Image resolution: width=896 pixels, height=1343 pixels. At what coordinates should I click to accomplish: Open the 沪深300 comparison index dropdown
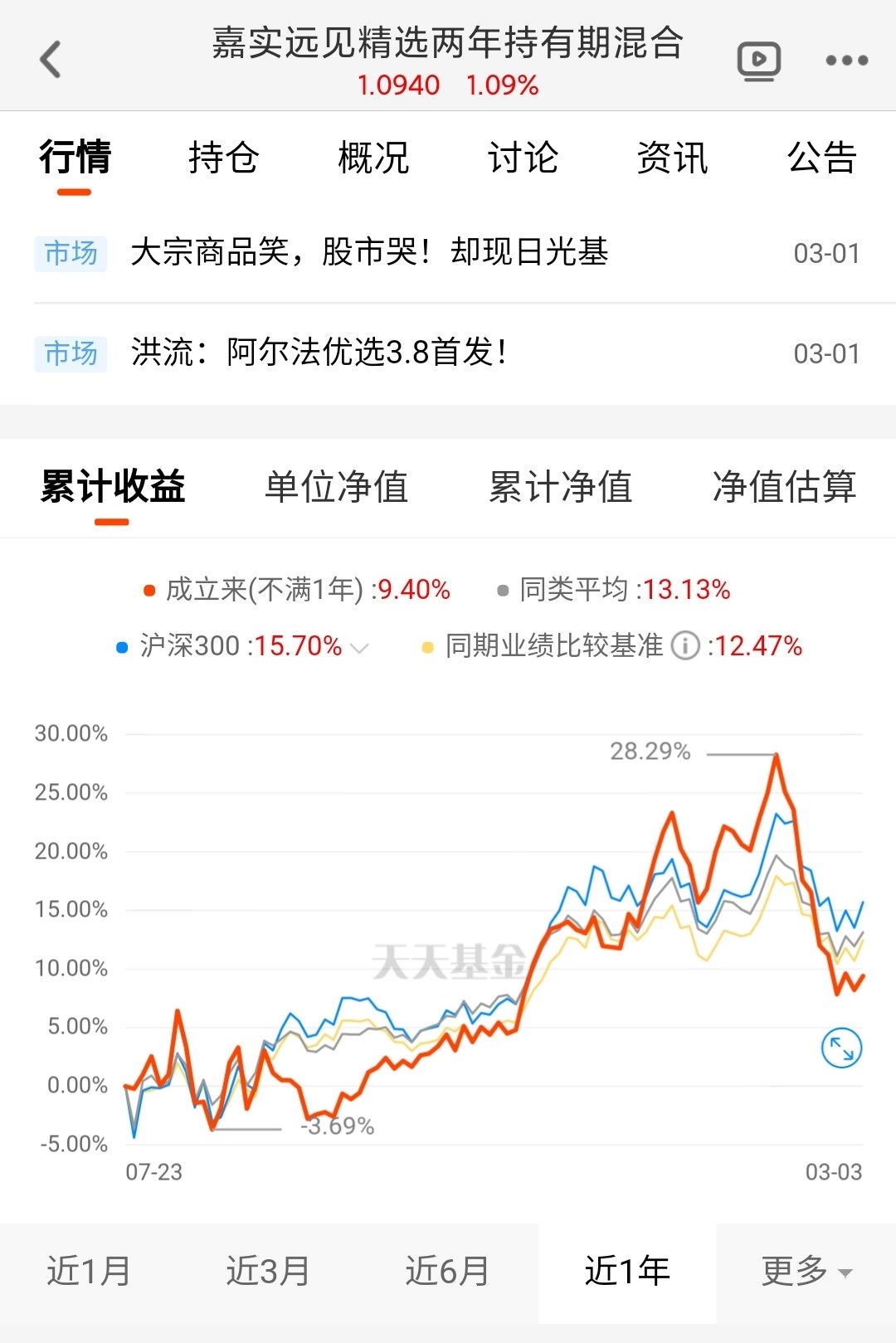(x=359, y=647)
